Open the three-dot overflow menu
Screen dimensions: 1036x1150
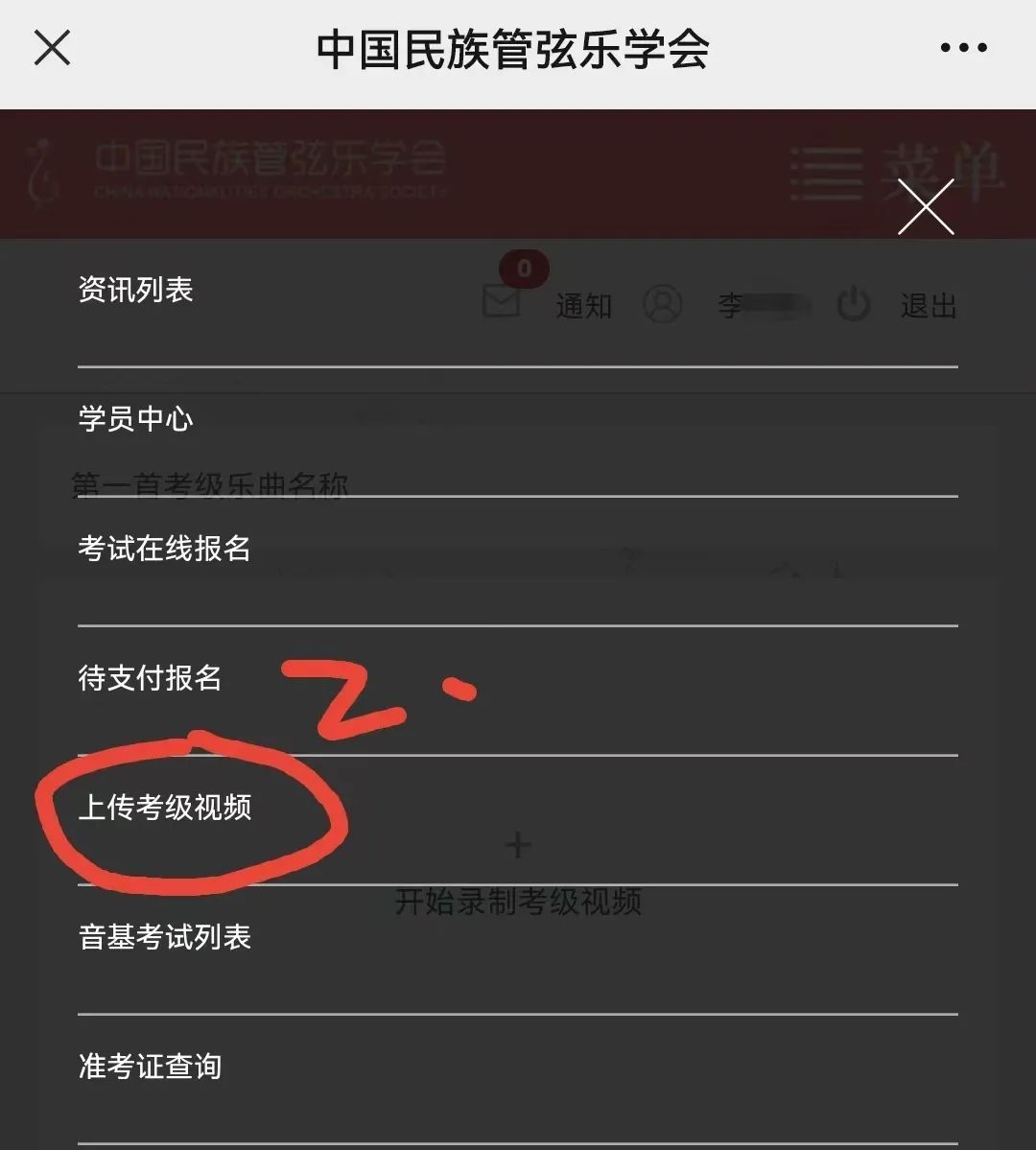click(963, 47)
